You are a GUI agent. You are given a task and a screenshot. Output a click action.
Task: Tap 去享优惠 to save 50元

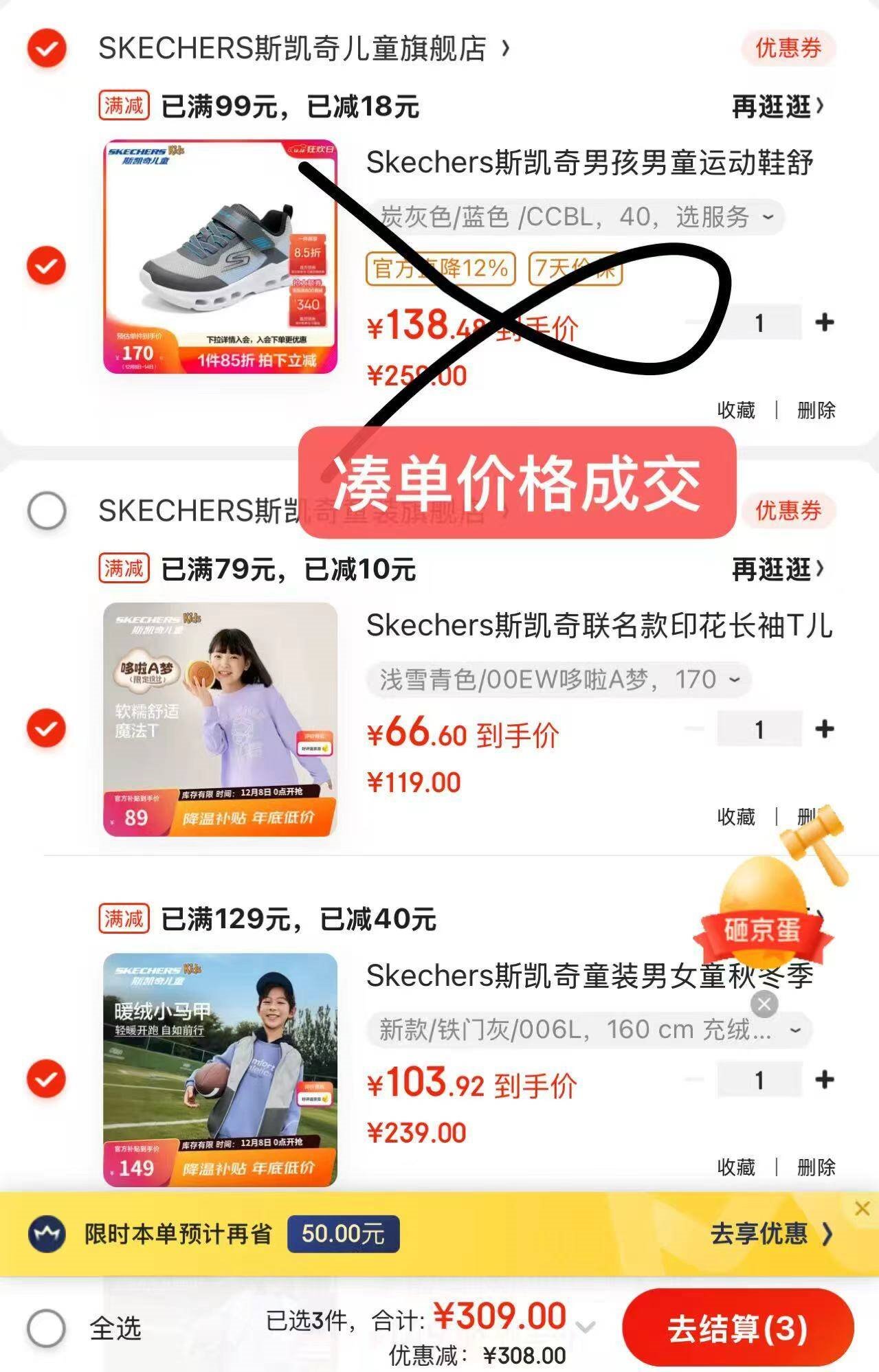770,1234
